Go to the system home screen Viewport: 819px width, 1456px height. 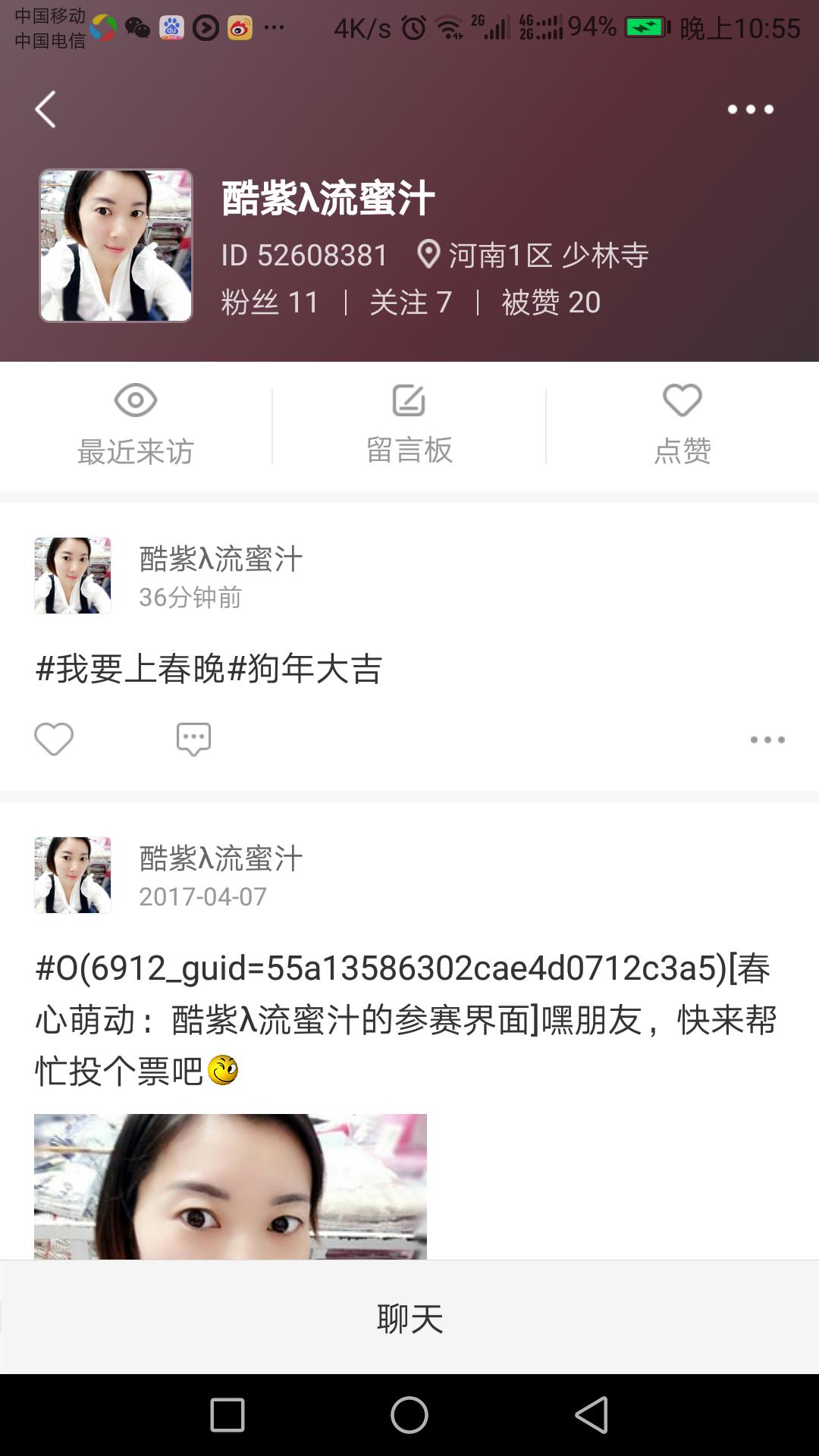click(x=409, y=1415)
